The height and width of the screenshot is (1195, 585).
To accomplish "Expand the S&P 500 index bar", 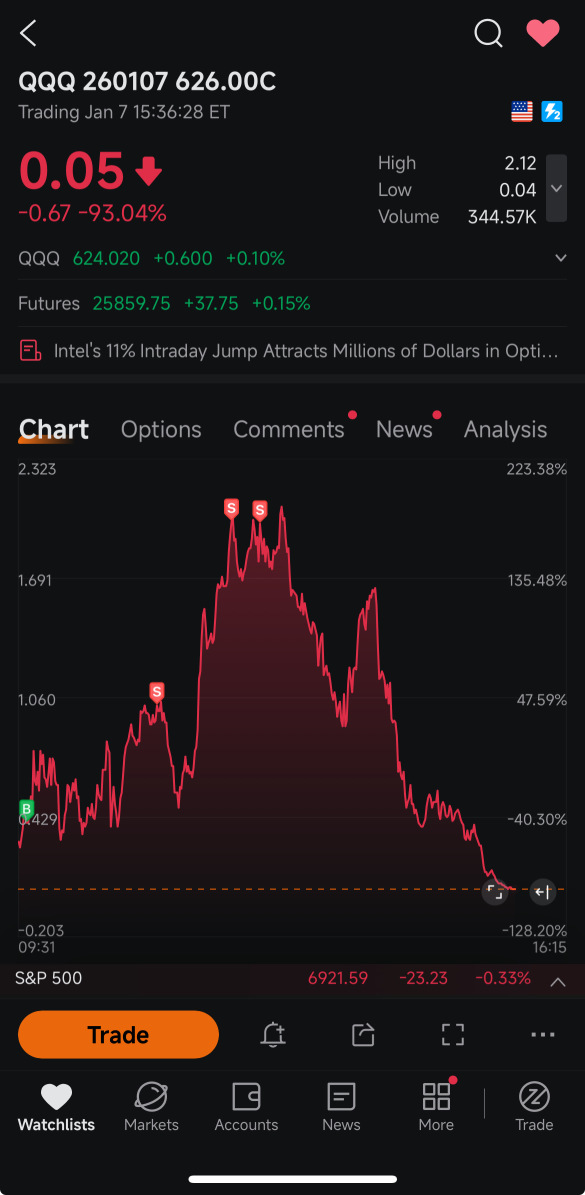I will 558,982.
